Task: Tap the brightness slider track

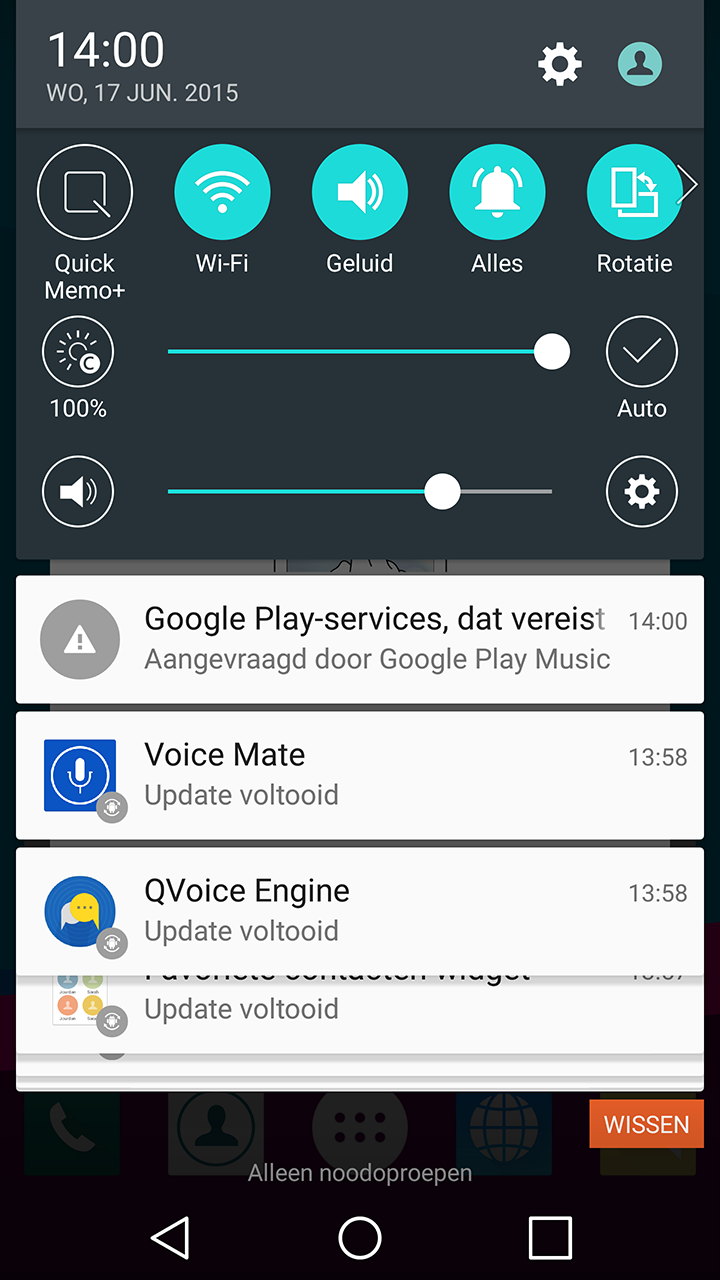Action: tap(360, 352)
